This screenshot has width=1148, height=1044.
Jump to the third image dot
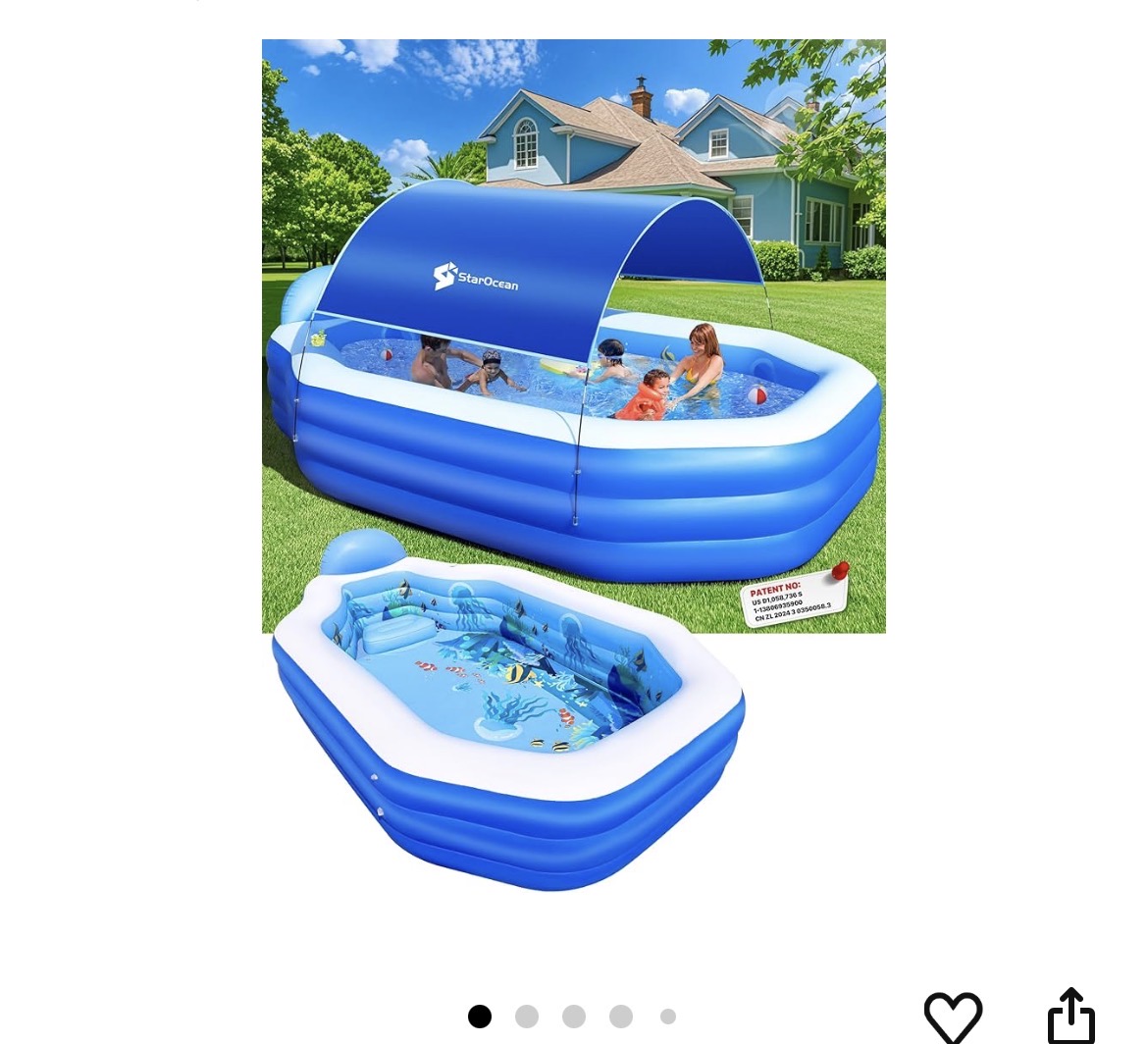click(574, 1017)
